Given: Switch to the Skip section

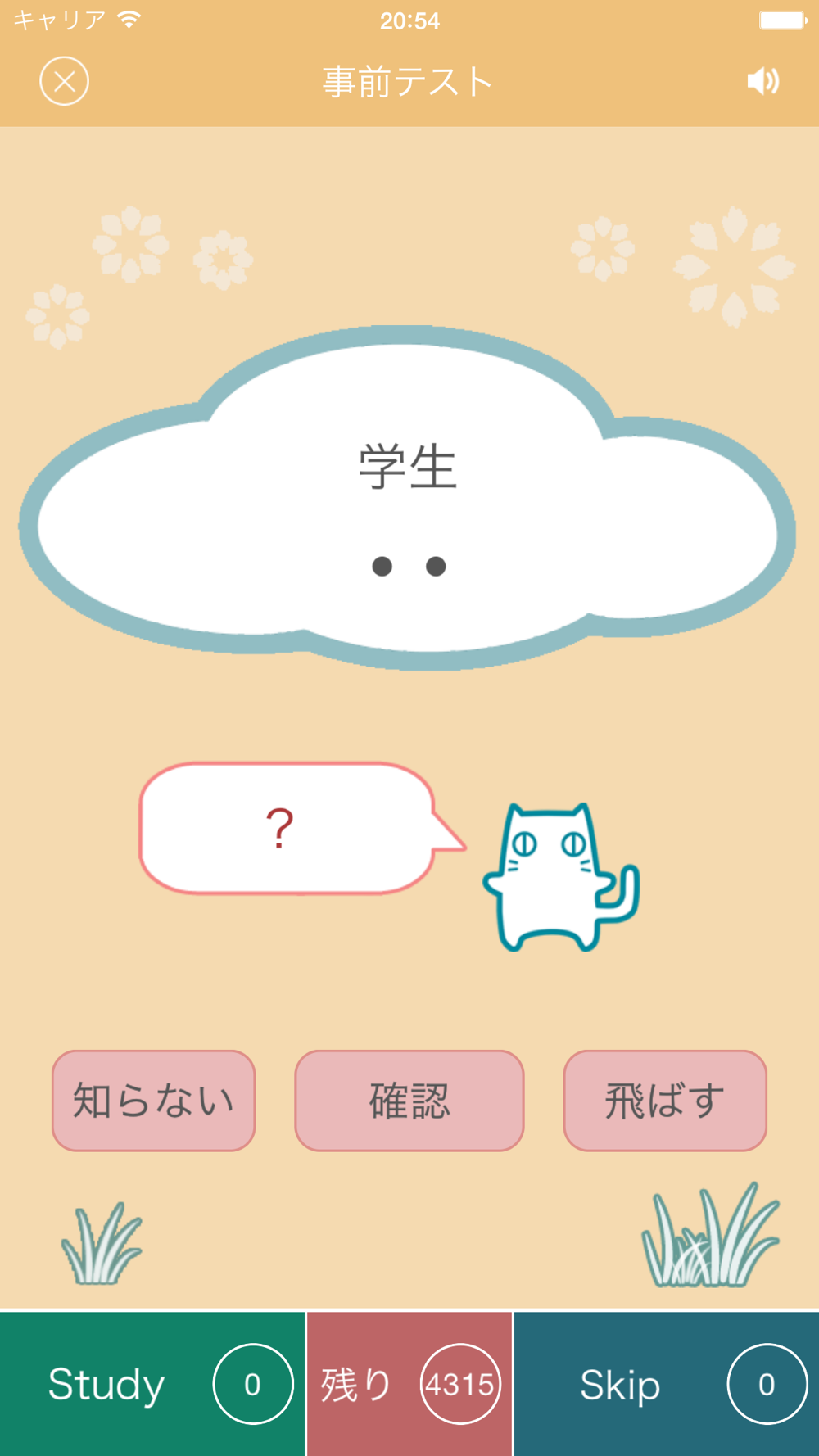Looking at the screenshot, I should coord(620,1384).
